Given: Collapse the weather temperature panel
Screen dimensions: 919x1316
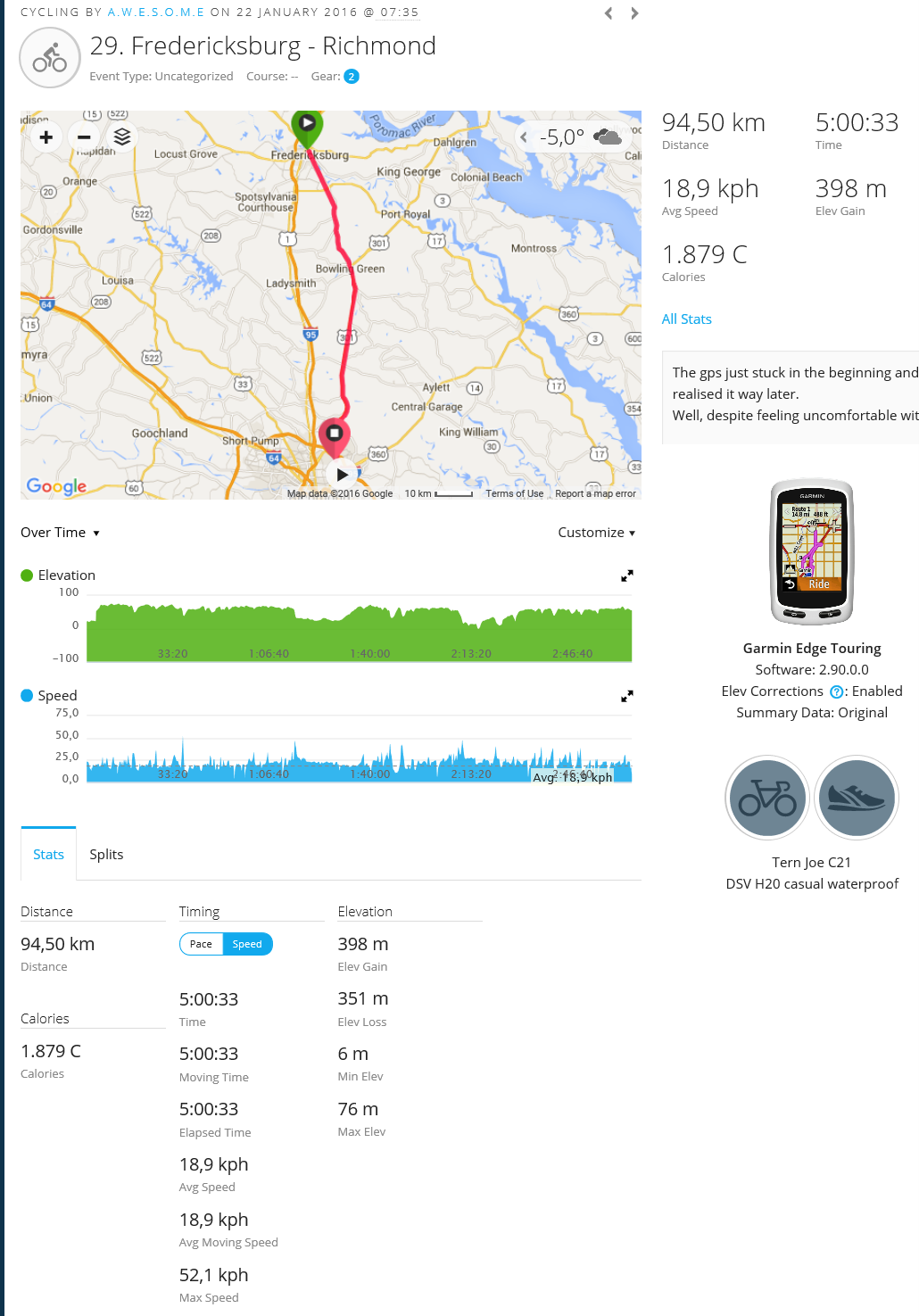Looking at the screenshot, I should [524, 137].
